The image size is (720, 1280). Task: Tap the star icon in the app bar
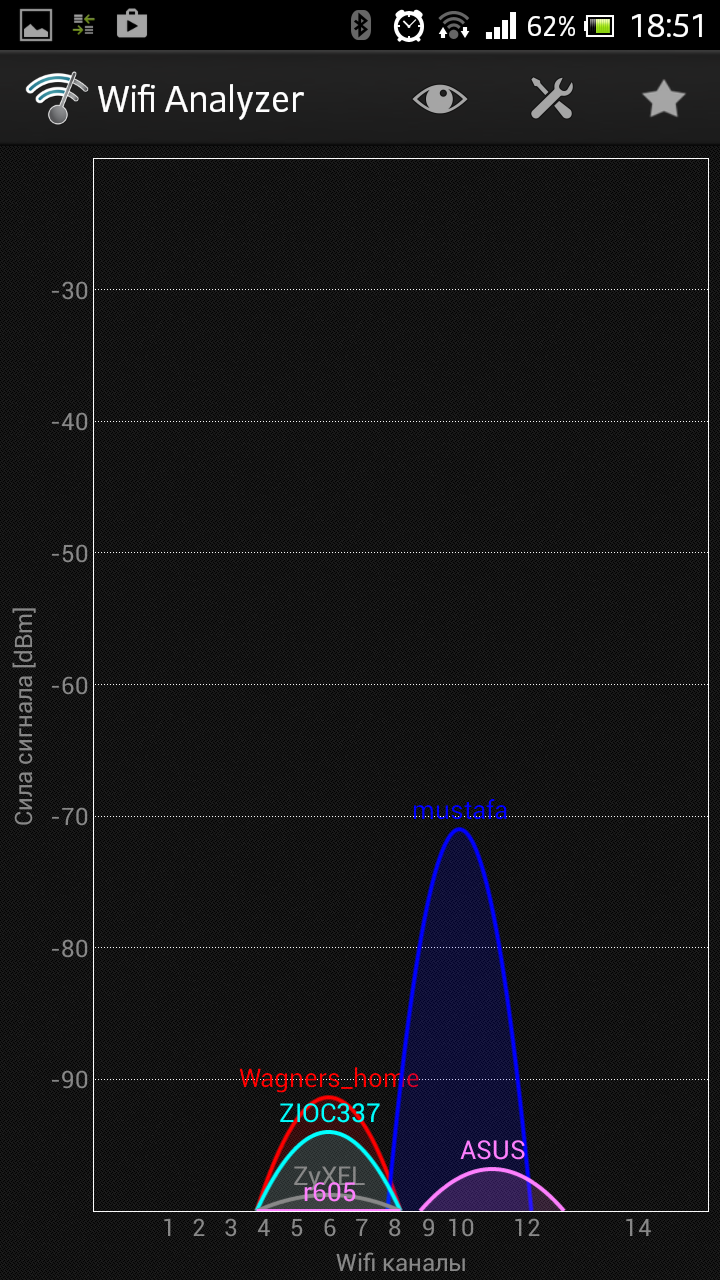(662, 99)
